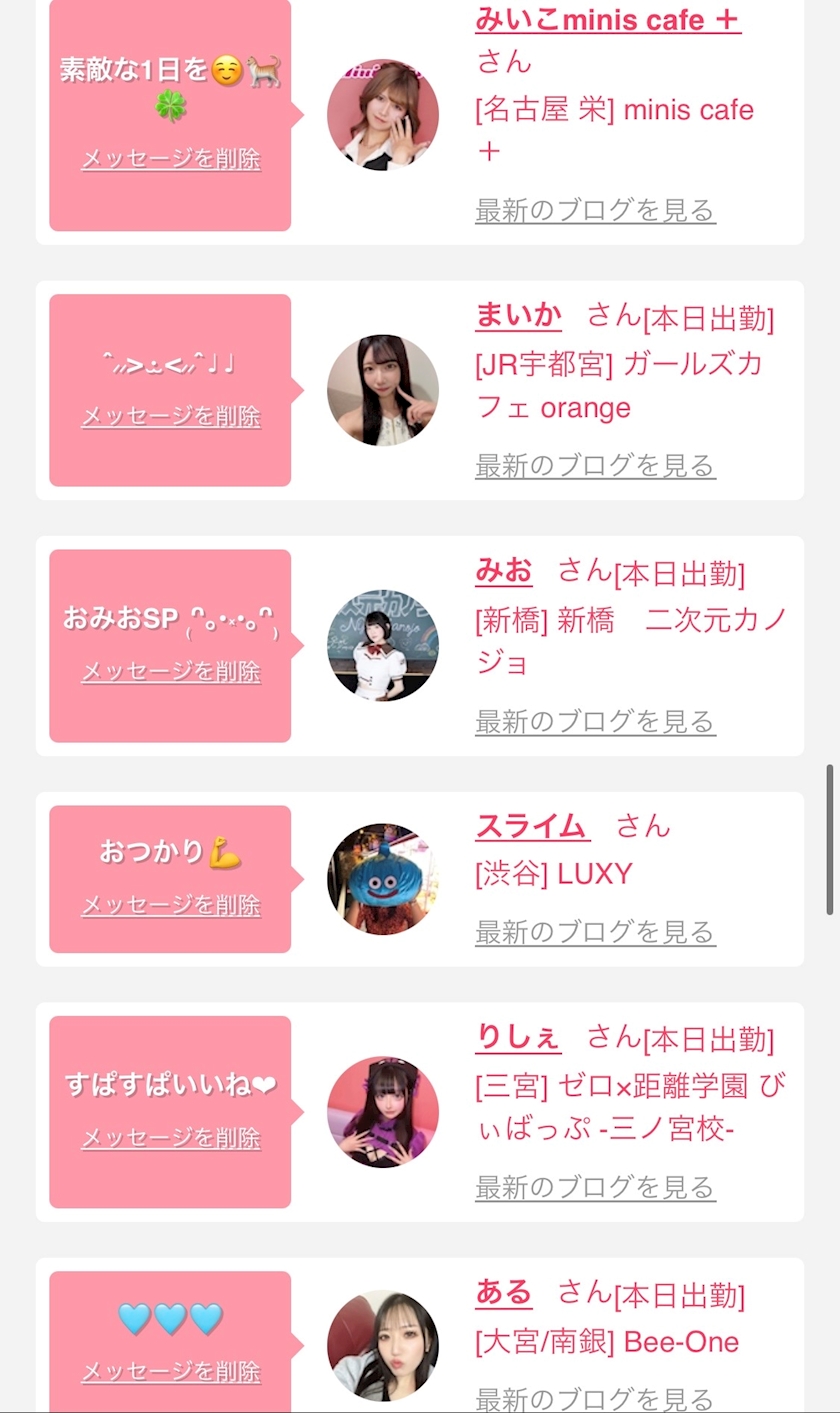The width and height of the screenshot is (840, 1413).
Task: Open まいか's profile link
Action: click(518, 315)
